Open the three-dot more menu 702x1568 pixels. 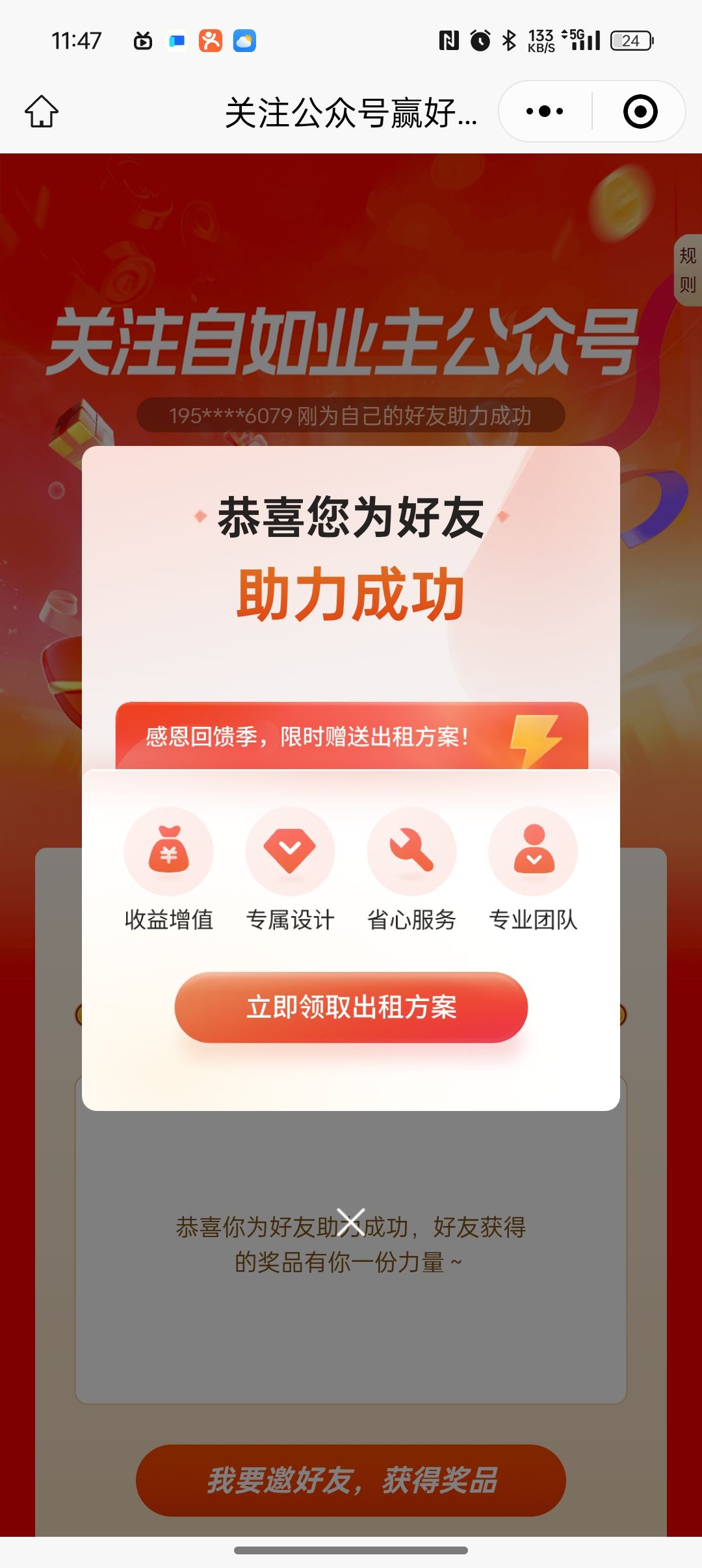click(x=545, y=111)
